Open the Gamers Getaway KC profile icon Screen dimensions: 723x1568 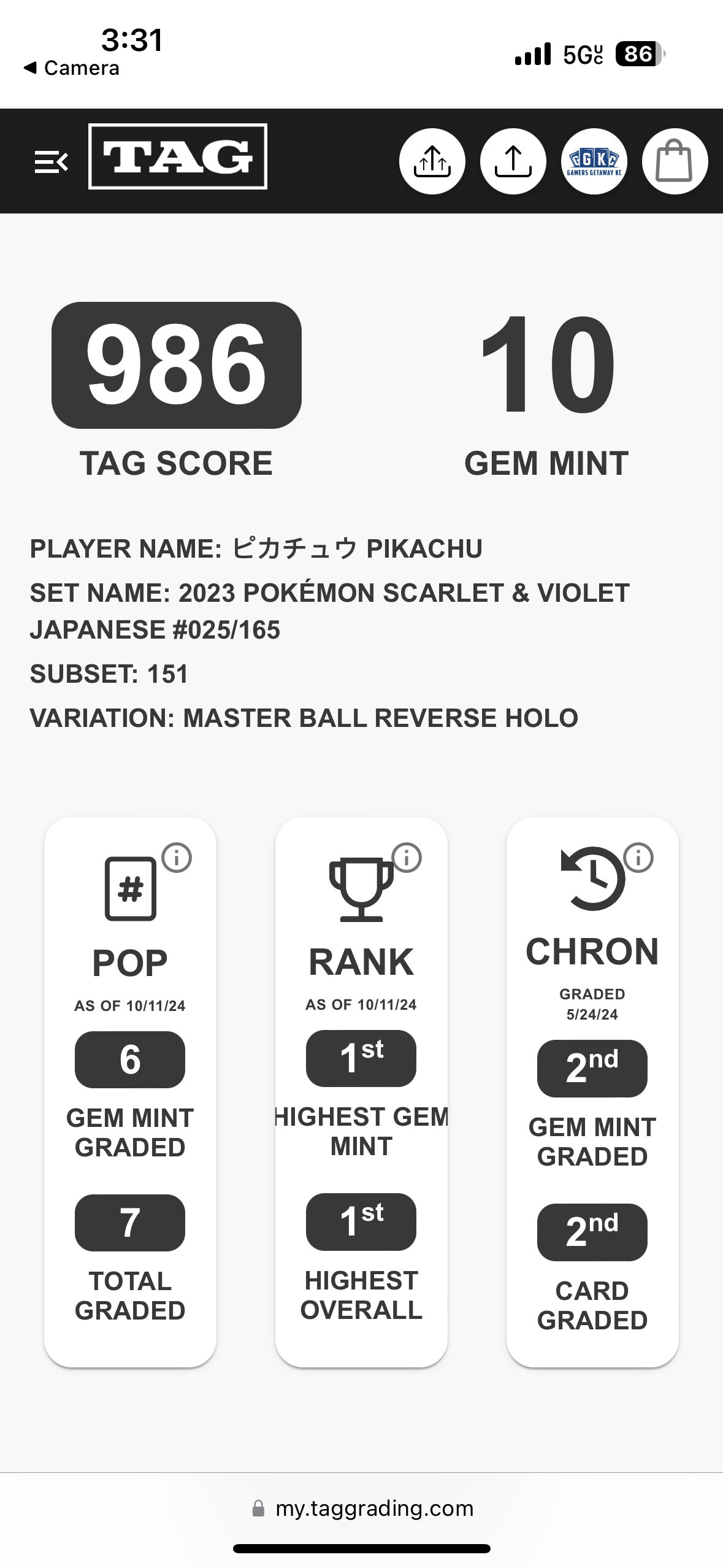(594, 161)
